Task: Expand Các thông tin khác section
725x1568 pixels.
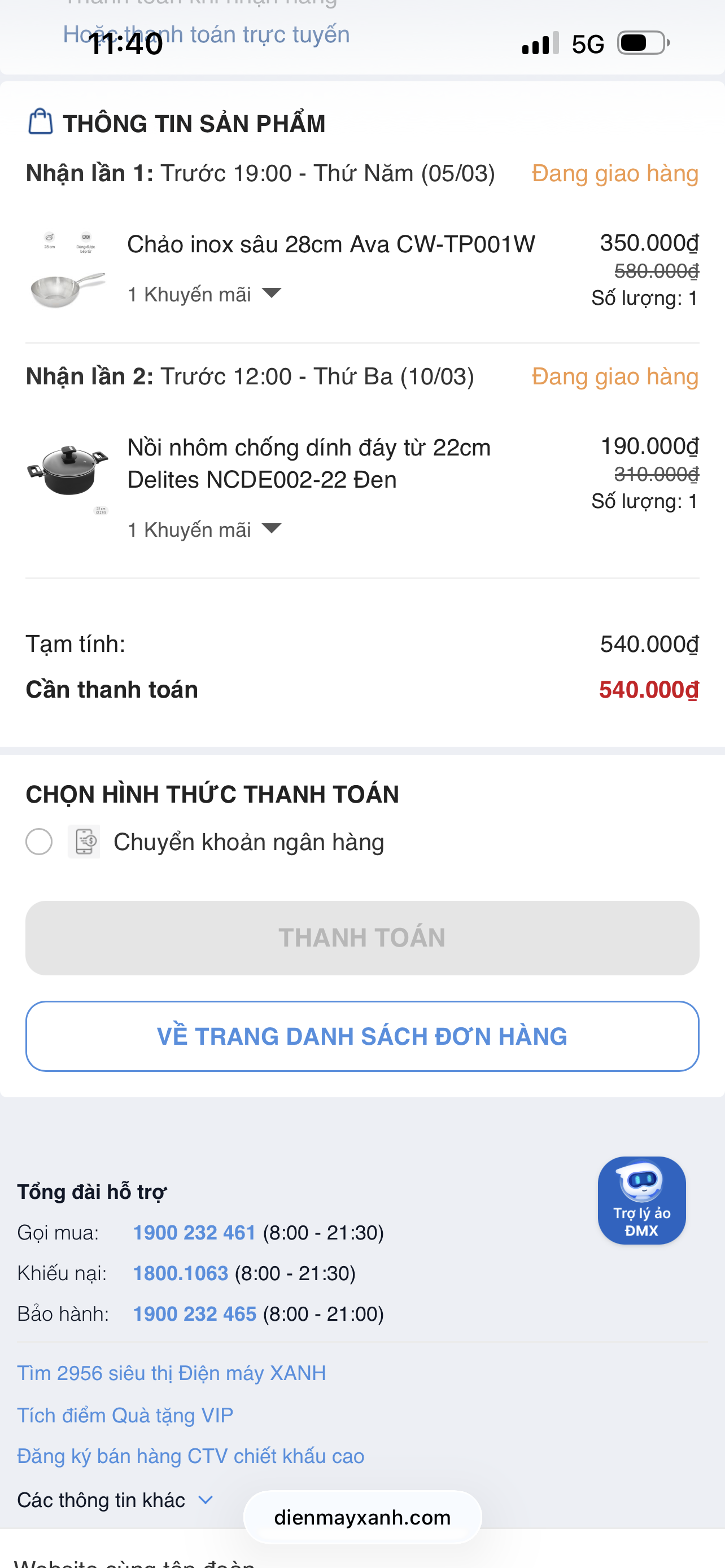Action: click(x=116, y=1500)
